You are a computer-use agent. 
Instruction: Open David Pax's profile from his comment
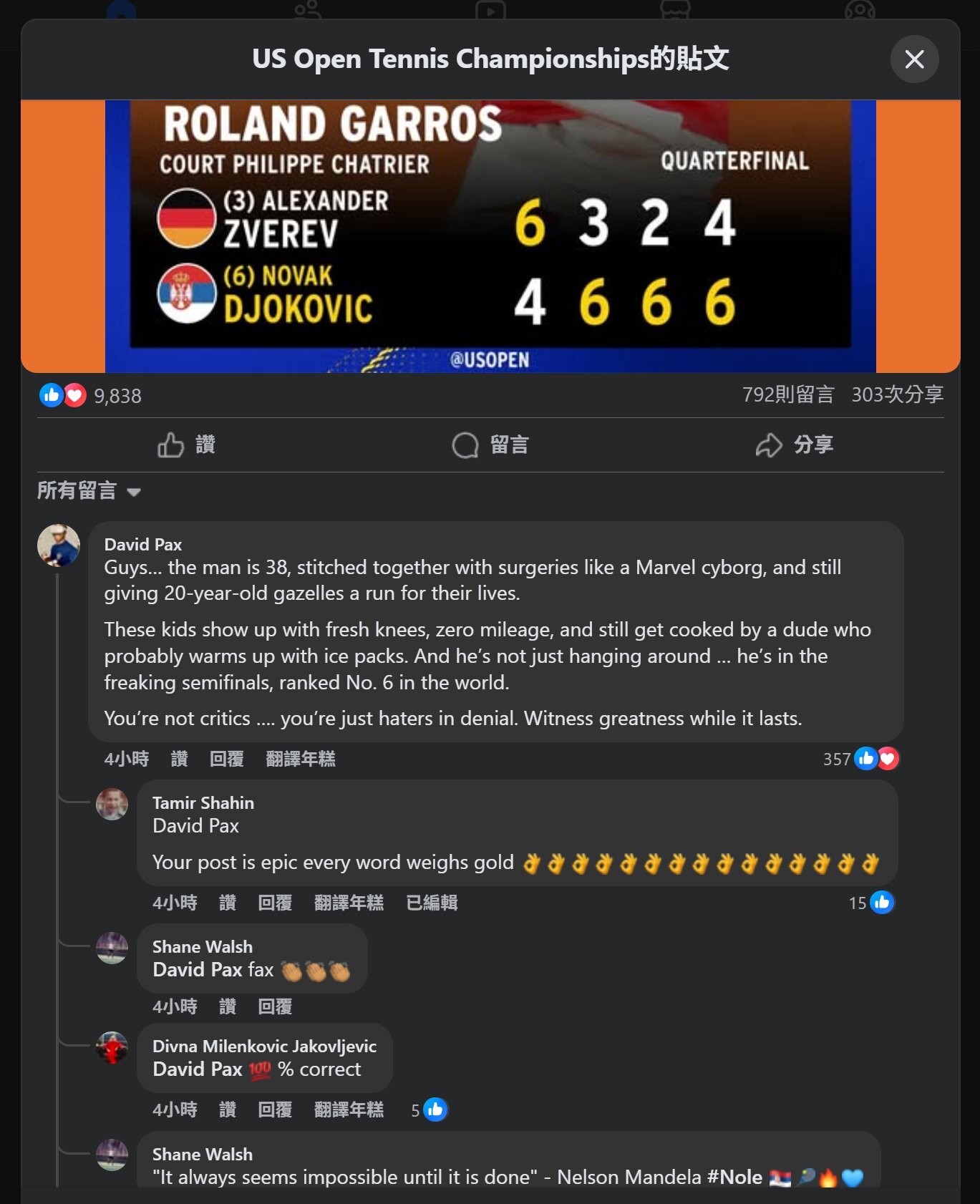[142, 545]
